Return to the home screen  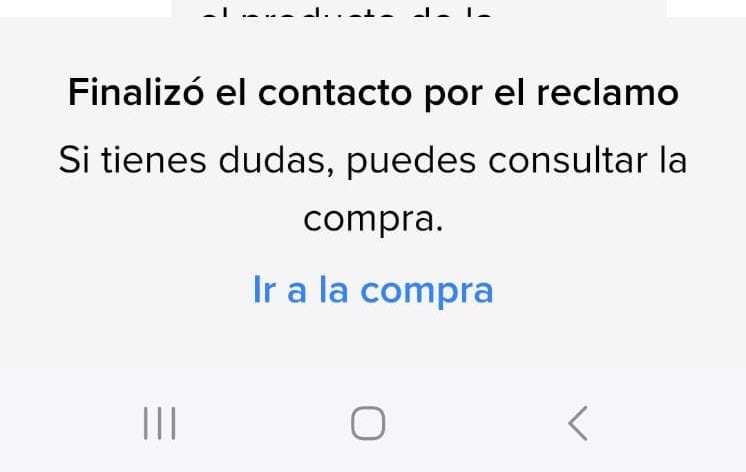(x=368, y=423)
